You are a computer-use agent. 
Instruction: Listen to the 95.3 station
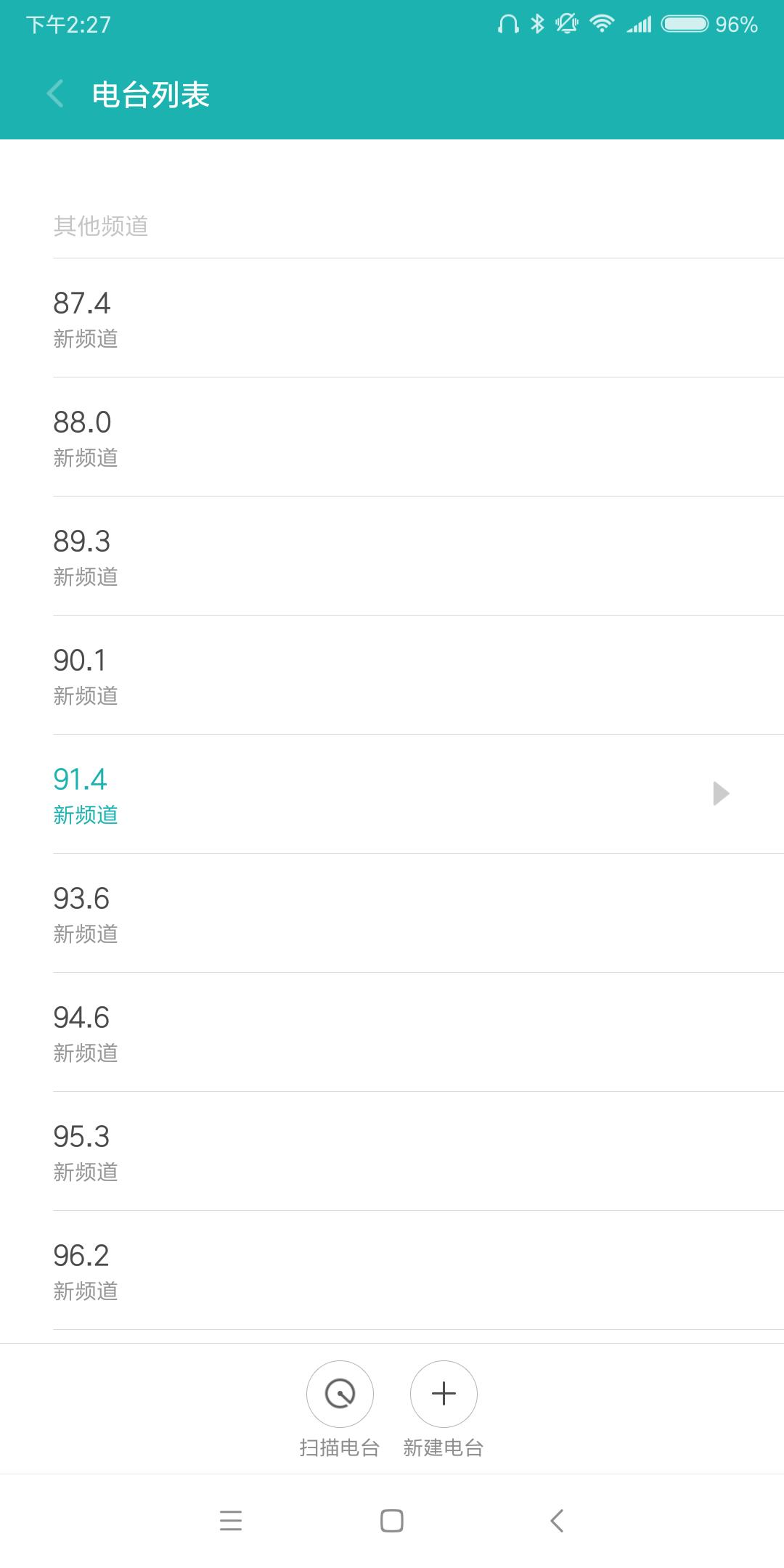(392, 1151)
